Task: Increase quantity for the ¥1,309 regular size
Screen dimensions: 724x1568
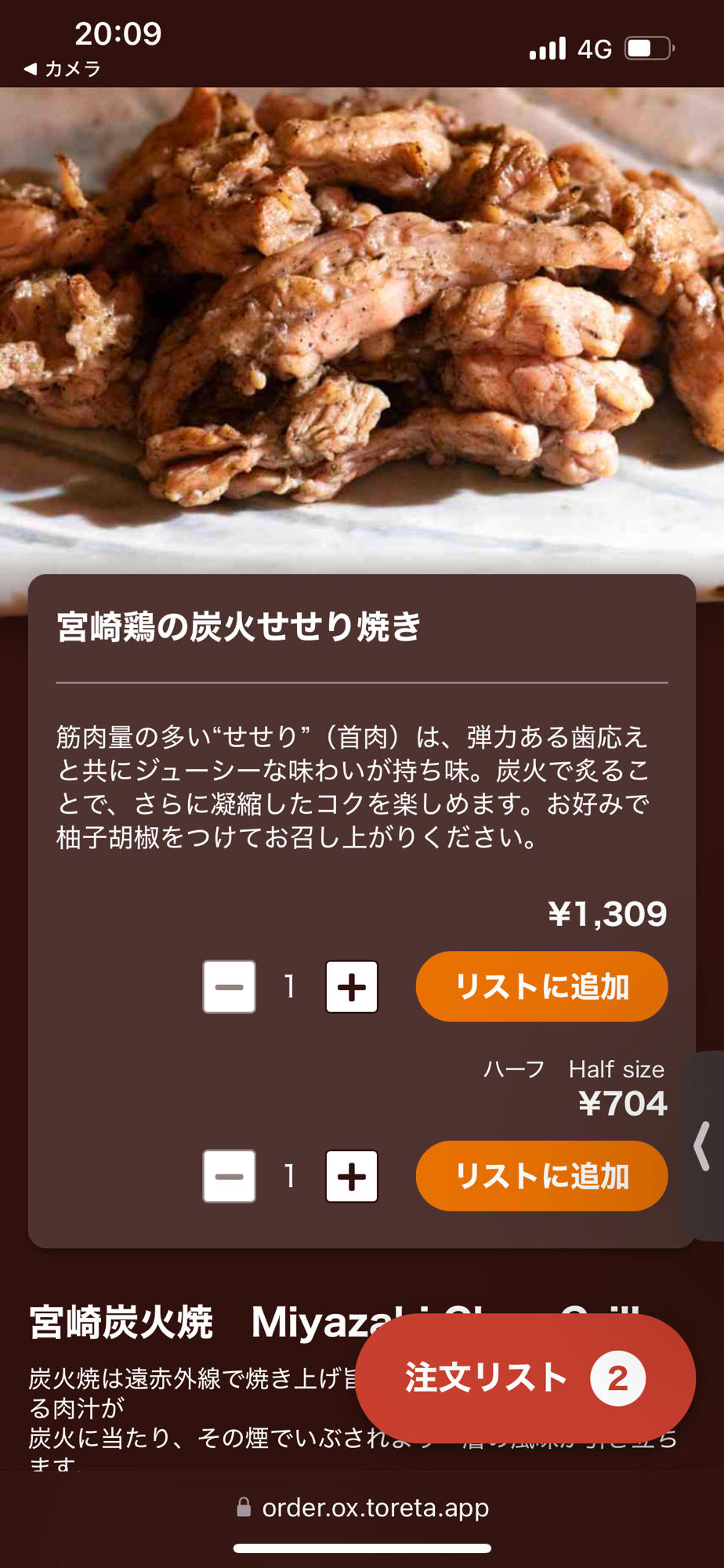Action: click(x=352, y=986)
